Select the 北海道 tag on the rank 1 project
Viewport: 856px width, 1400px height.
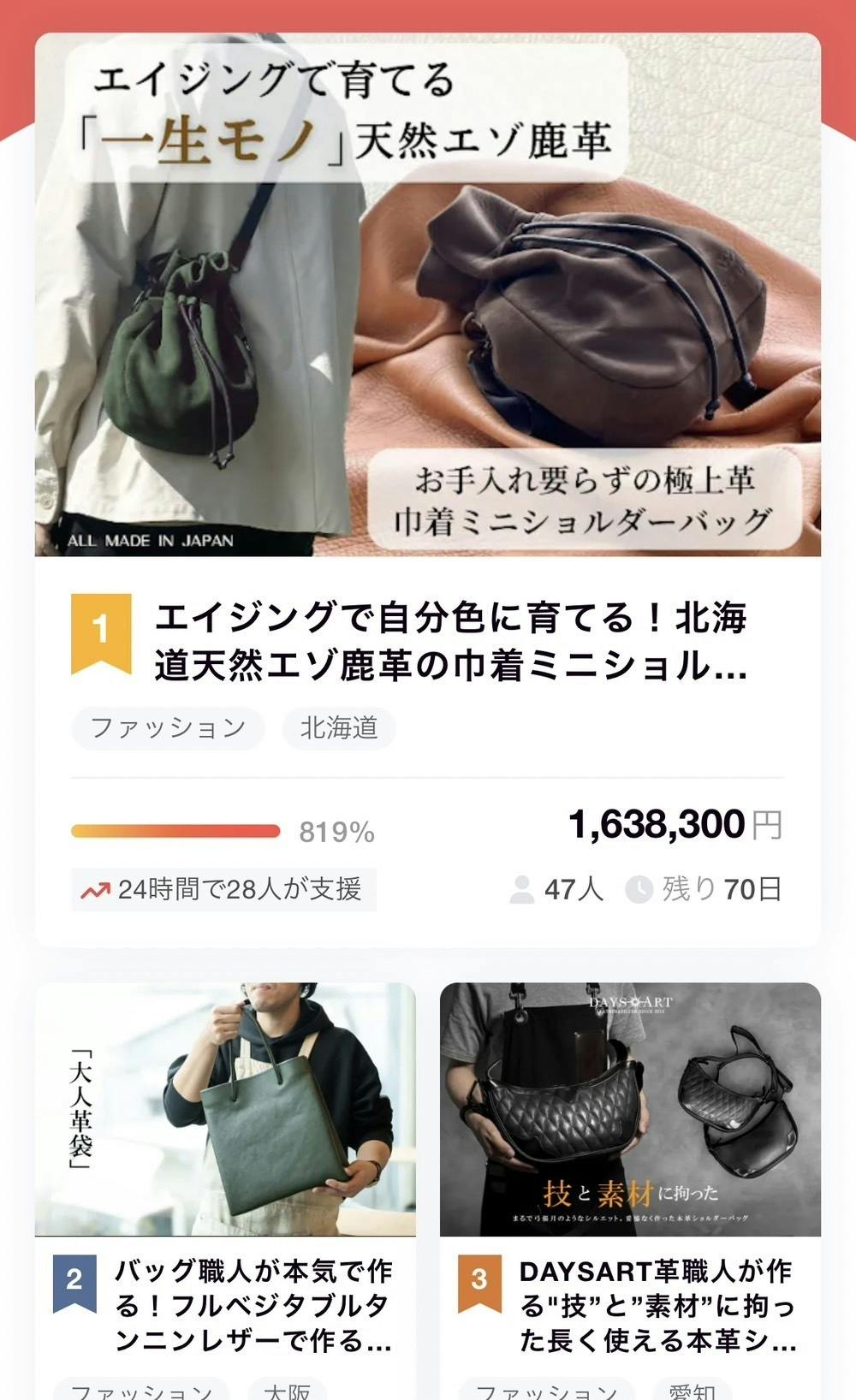pos(339,728)
